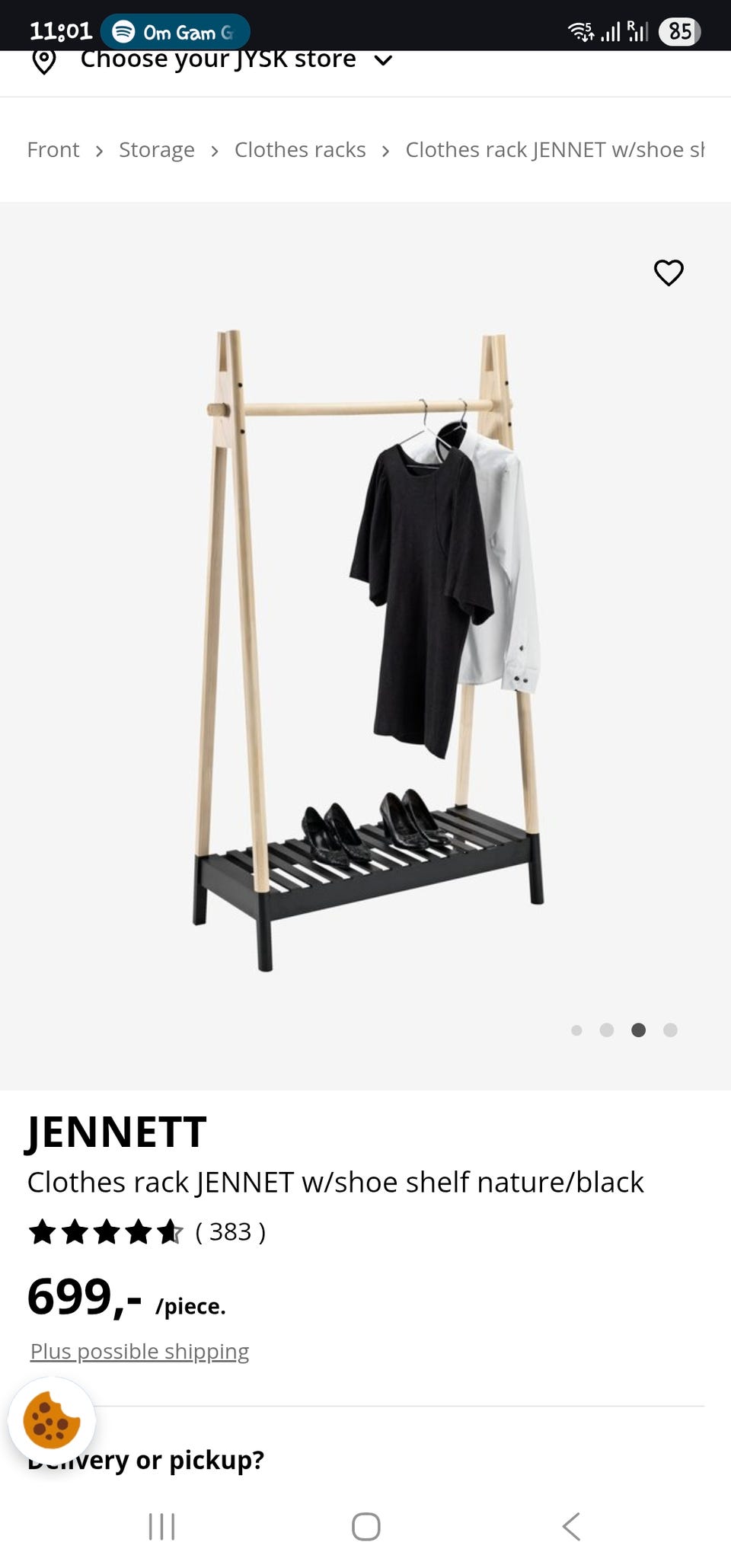Open the Plus possible shipping link
The image size is (731, 1568).
click(x=139, y=1351)
